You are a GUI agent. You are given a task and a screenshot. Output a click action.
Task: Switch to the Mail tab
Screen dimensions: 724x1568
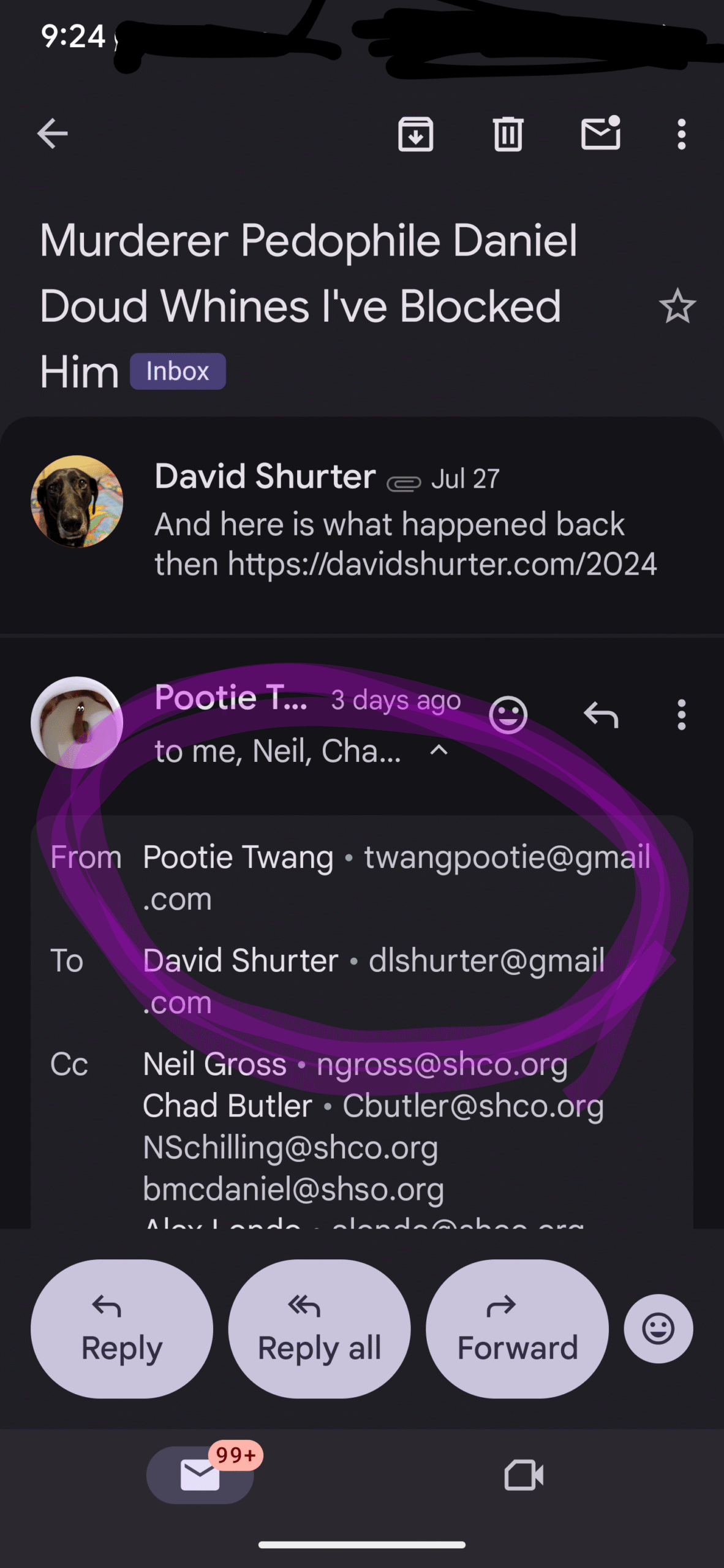coord(200,1474)
